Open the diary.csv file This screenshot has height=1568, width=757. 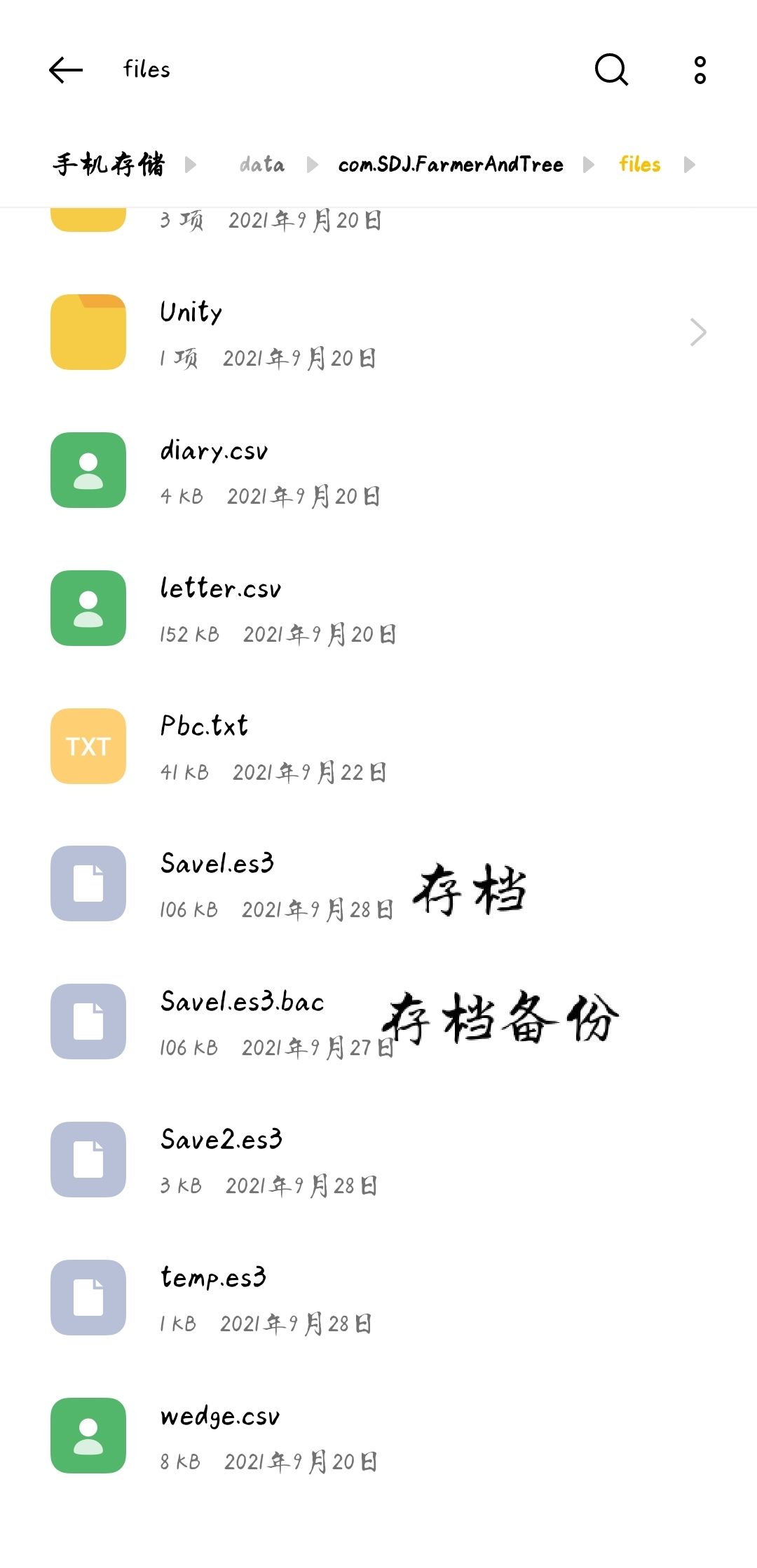[378, 470]
